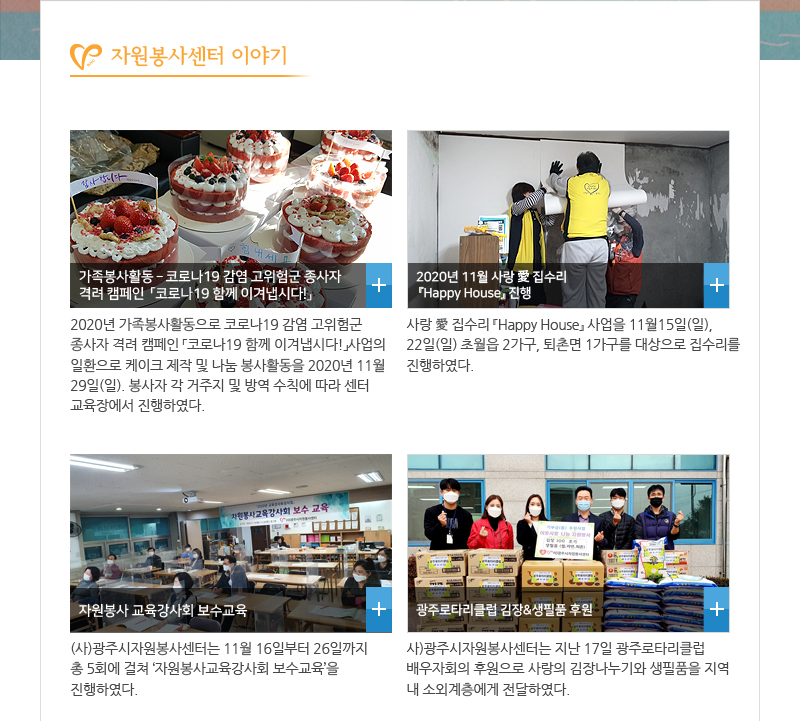
Task: Open the 교육강사회 보수교육 classroom photo card
Action: pyautogui.click(x=220, y=520)
